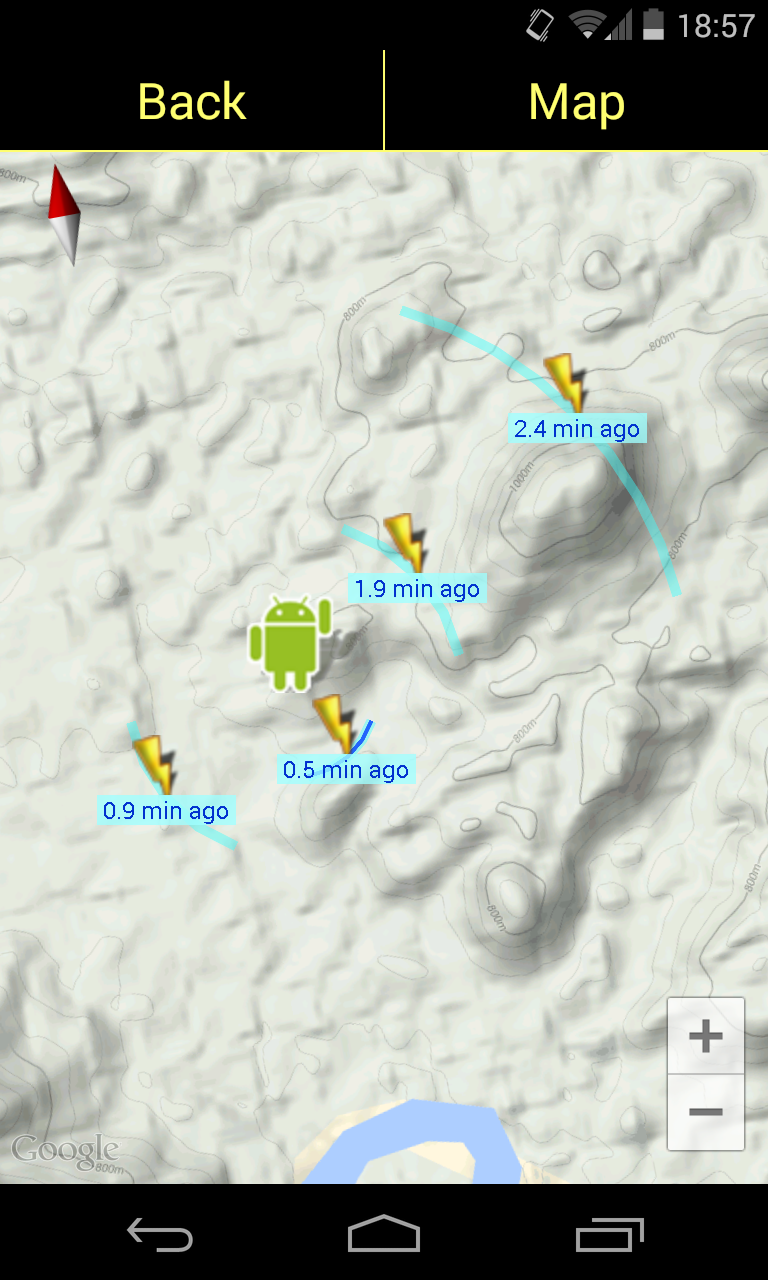Tap the green Android location marker
Viewport: 768px width, 1280px height.
[290, 643]
